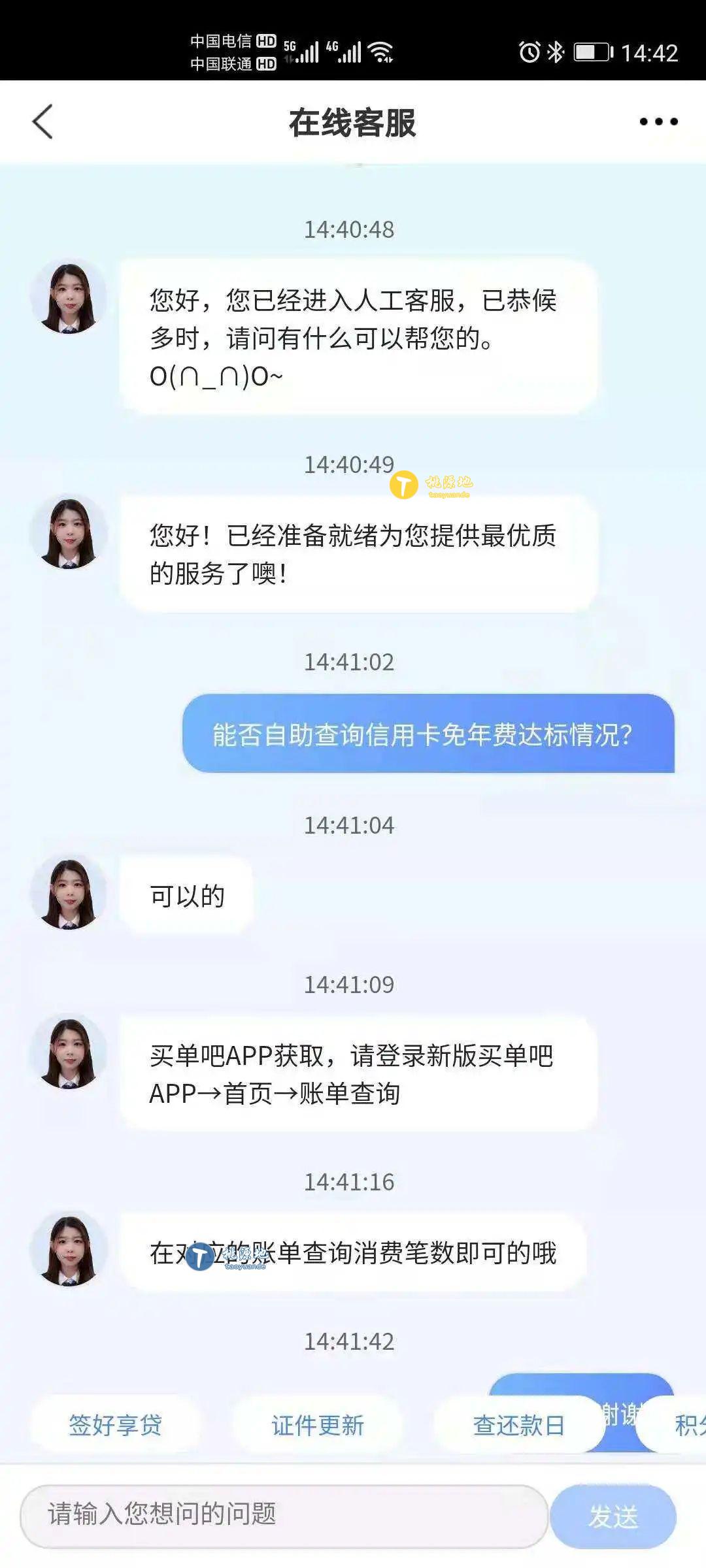The height and width of the screenshot is (1568, 706).
Task: Send the message with the 发送 button
Action: tap(613, 1516)
